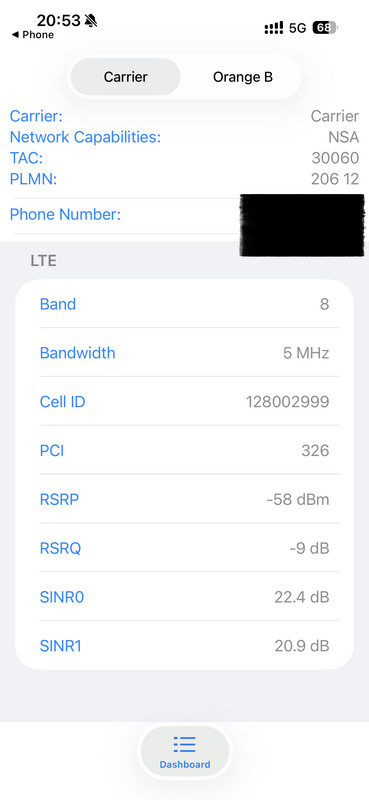The width and height of the screenshot is (369, 800).
Task: Open the Dashboard tab
Action: pos(185,752)
